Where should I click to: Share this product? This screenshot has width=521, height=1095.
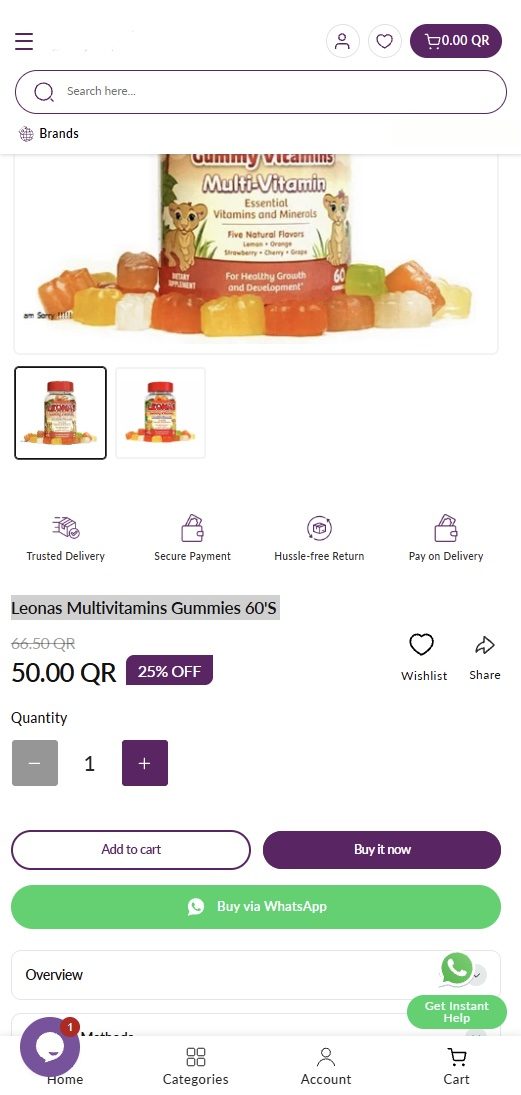[x=485, y=656]
